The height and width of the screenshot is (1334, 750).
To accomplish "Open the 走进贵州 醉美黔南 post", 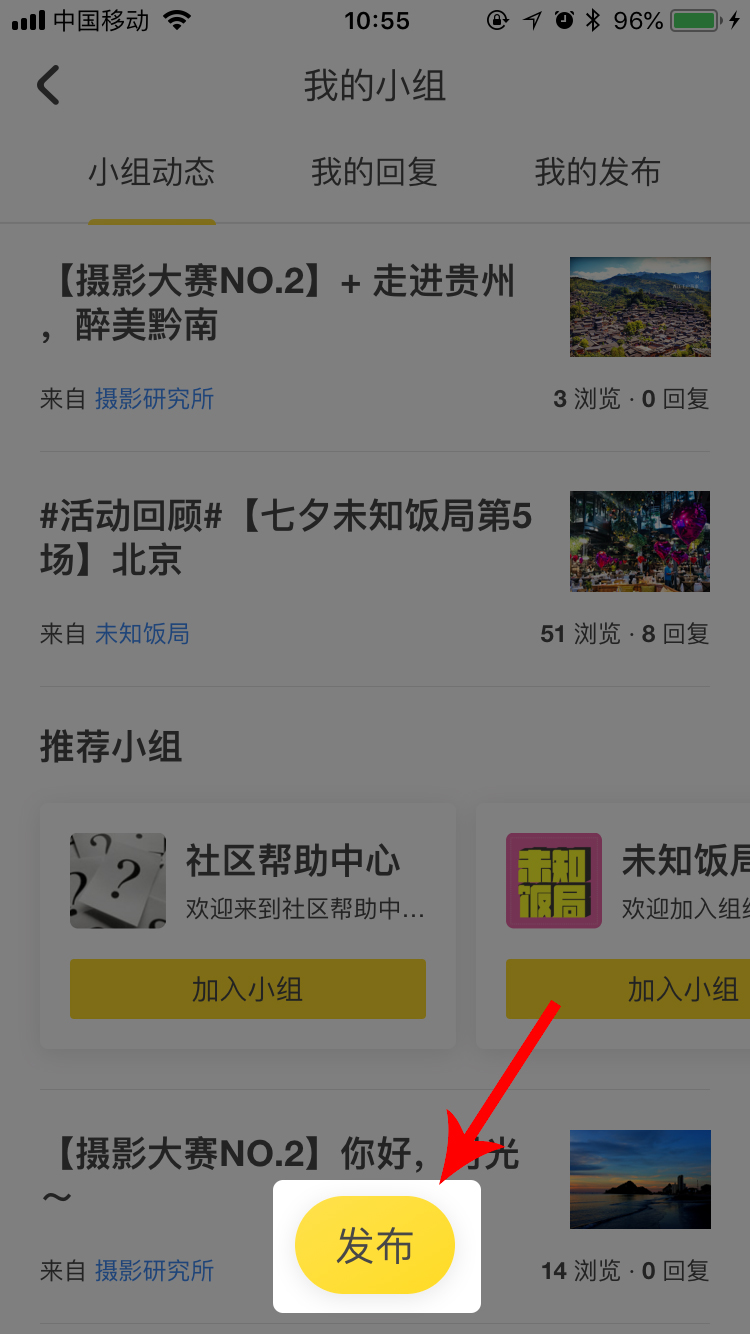I will 280,304.
